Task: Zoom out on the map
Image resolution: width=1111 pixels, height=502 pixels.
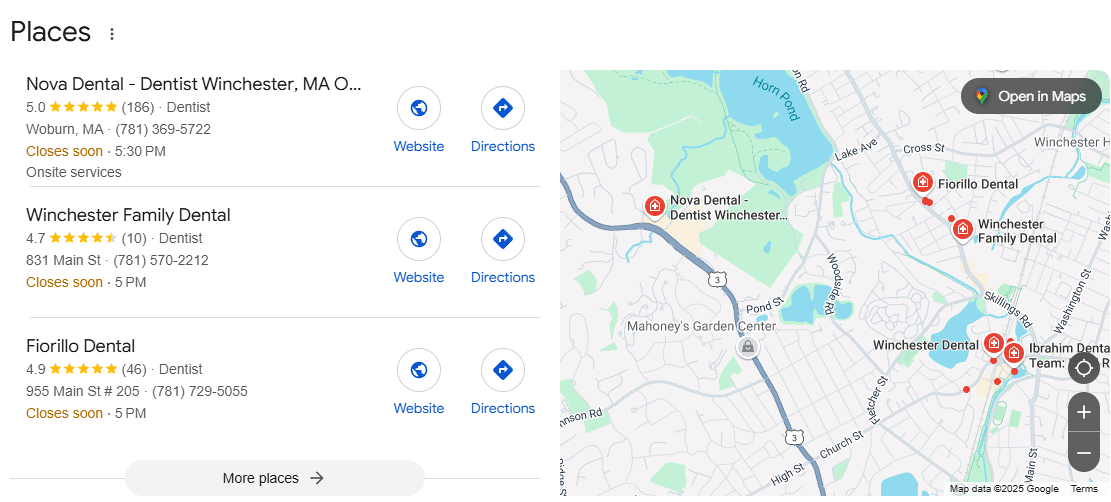Action: [x=1084, y=453]
